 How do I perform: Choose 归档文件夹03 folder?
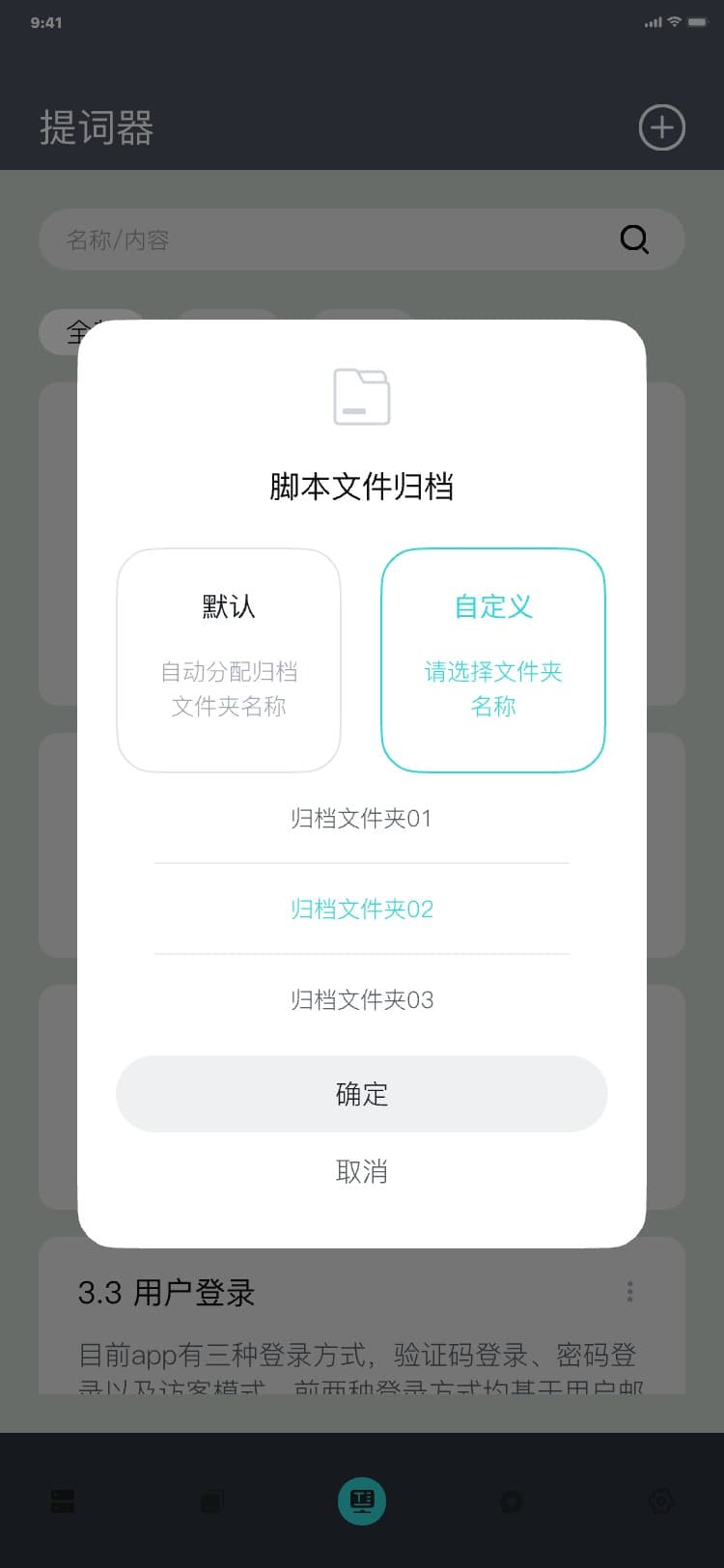(362, 1000)
